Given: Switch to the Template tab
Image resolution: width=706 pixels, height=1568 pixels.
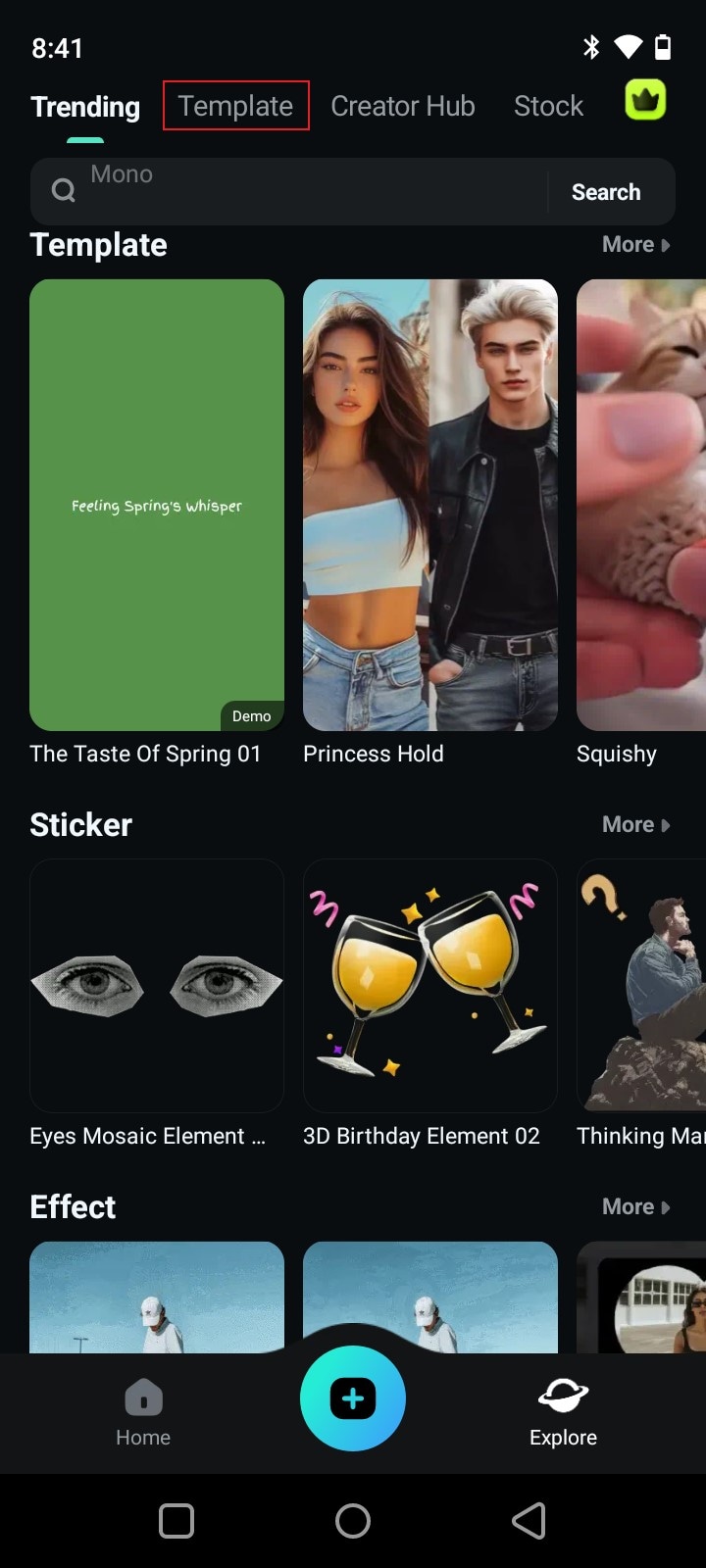Looking at the screenshot, I should 235,106.
